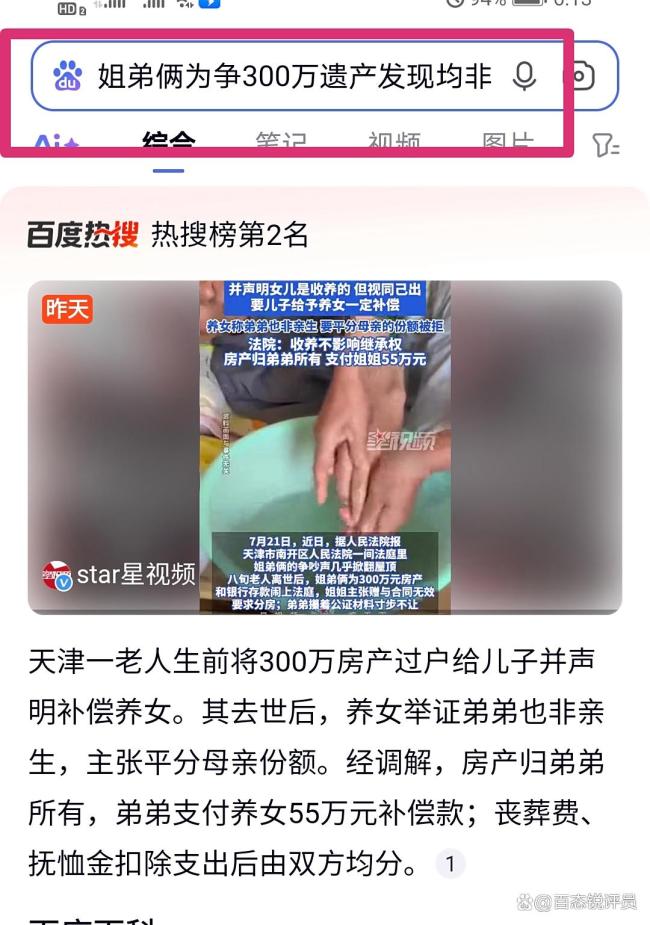Screen dimensions: 650x925
Task: Open the search filter icon
Action: pos(606,147)
